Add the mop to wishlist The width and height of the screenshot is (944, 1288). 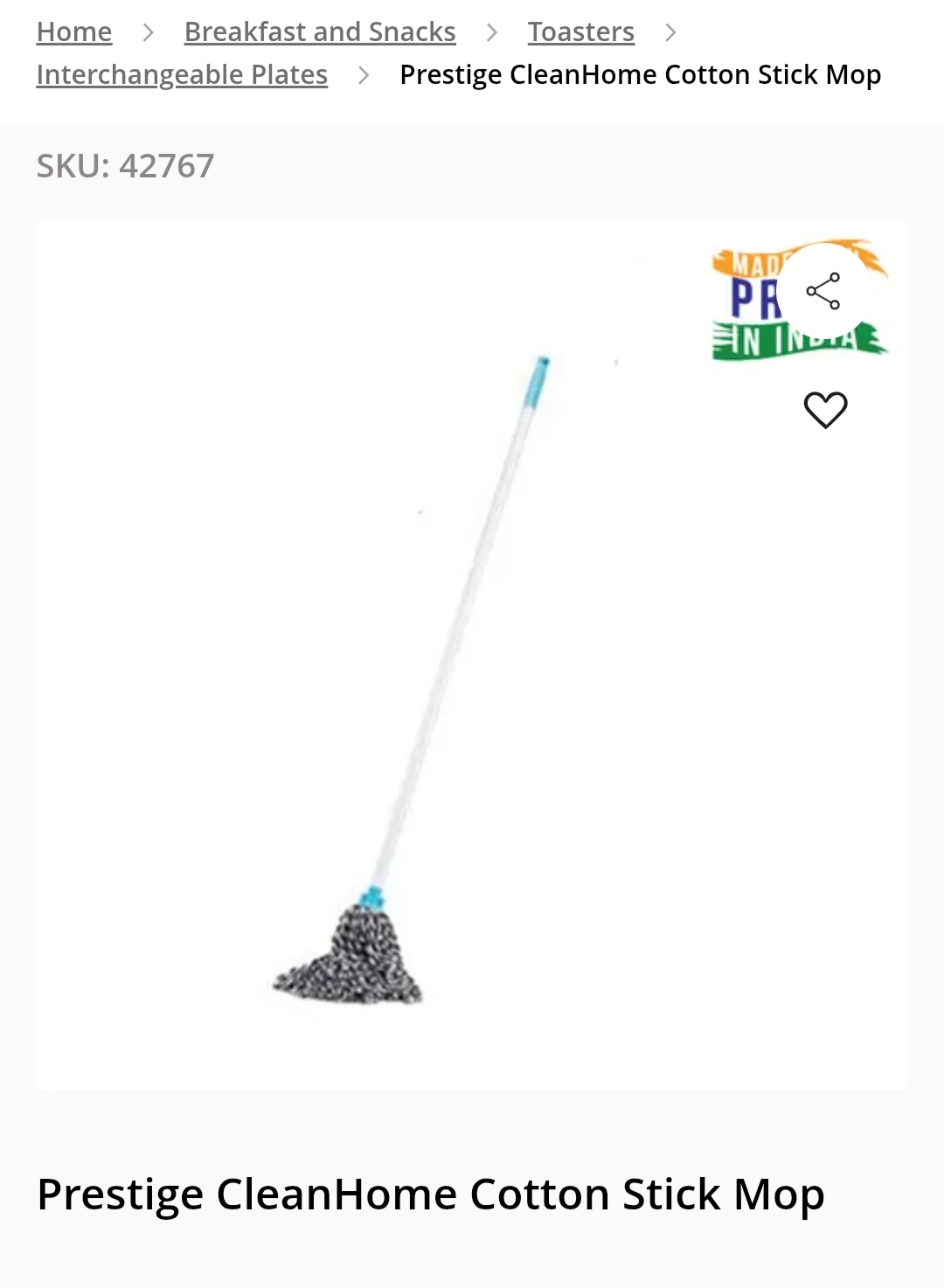click(x=825, y=409)
